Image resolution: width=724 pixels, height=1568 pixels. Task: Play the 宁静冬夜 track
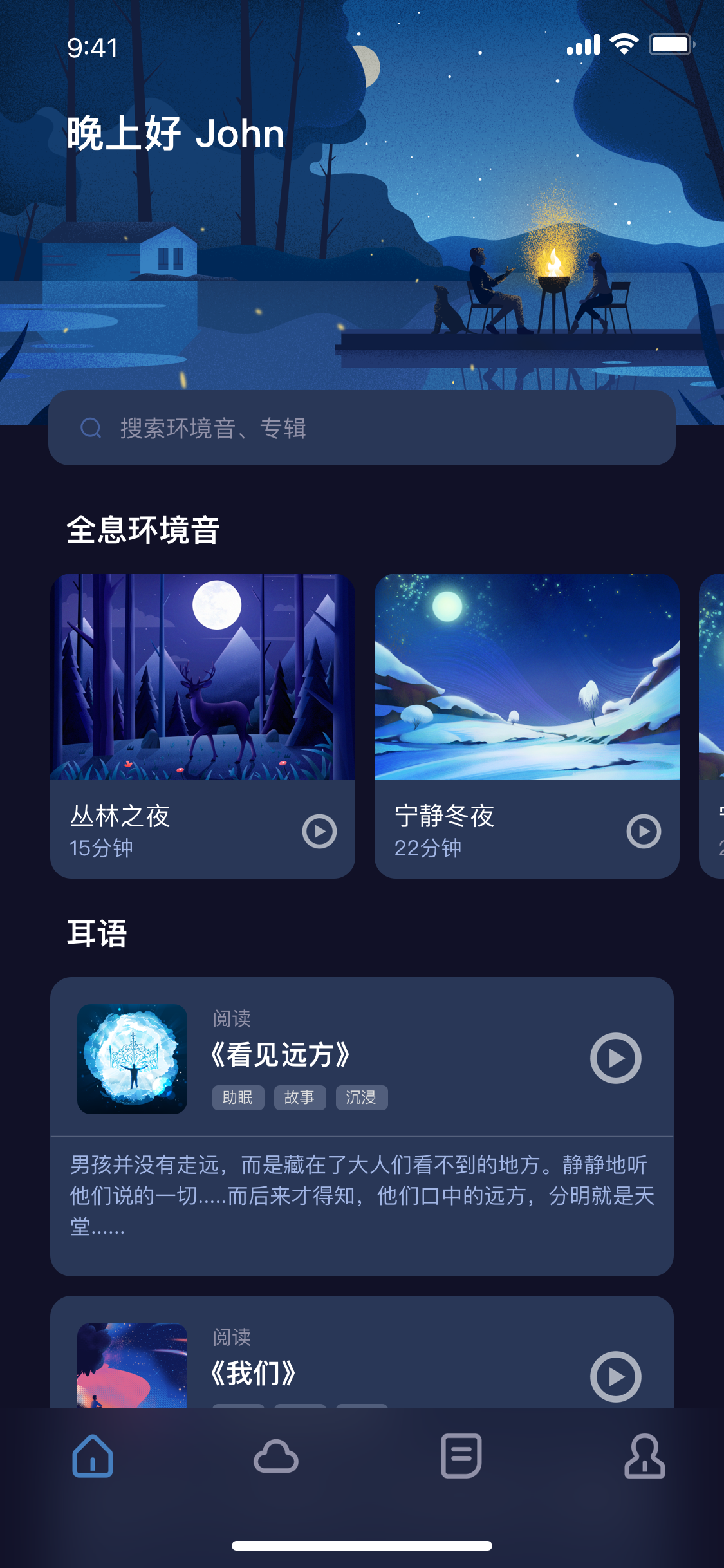tap(644, 832)
